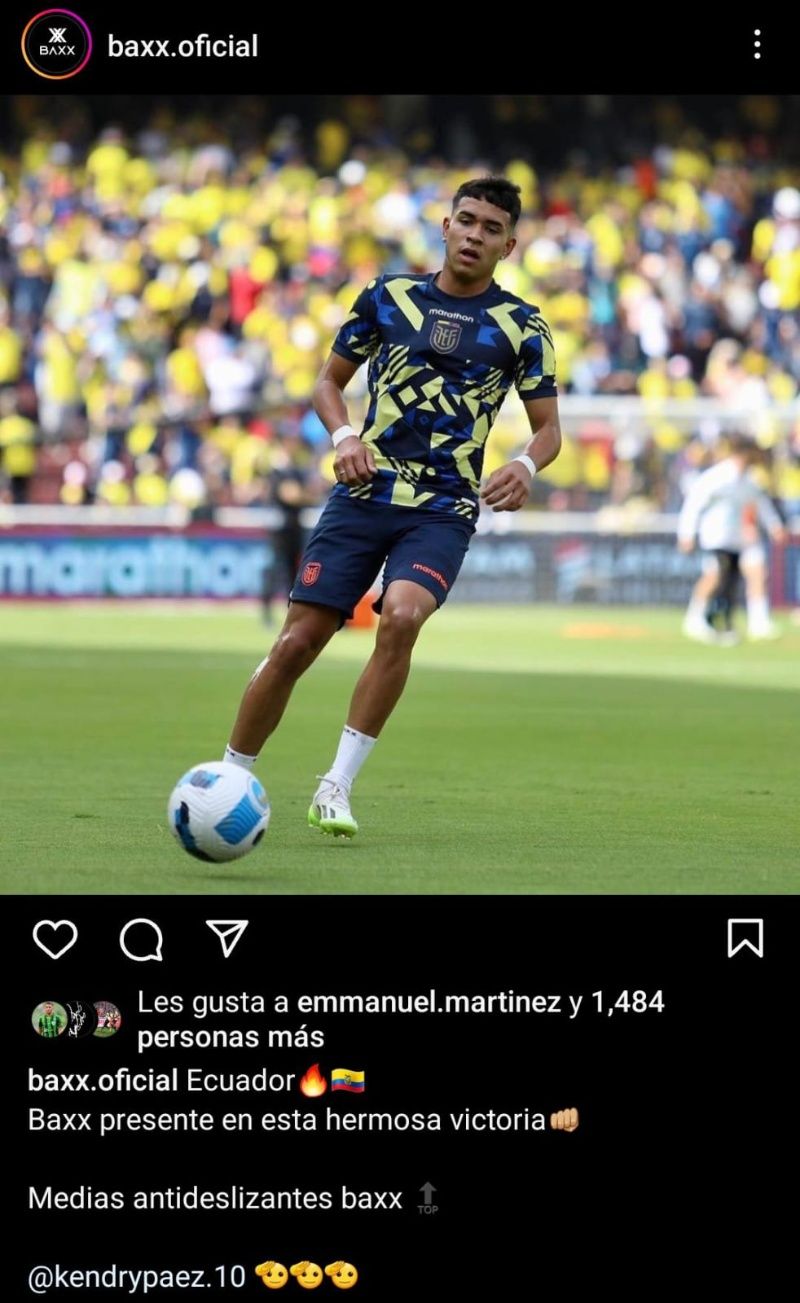
Task: Like this post with the heart icon
Action: [x=55, y=939]
